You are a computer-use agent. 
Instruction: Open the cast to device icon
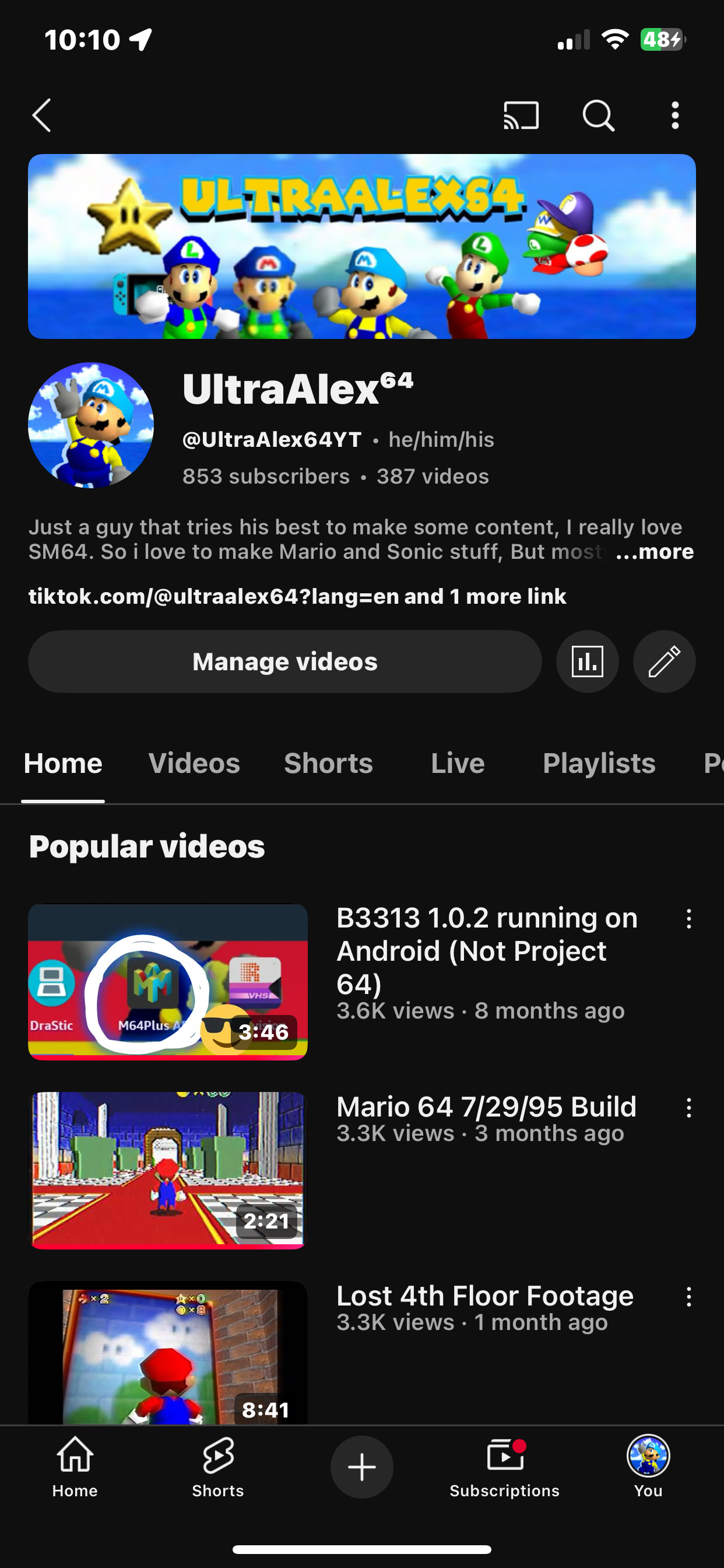[521, 115]
